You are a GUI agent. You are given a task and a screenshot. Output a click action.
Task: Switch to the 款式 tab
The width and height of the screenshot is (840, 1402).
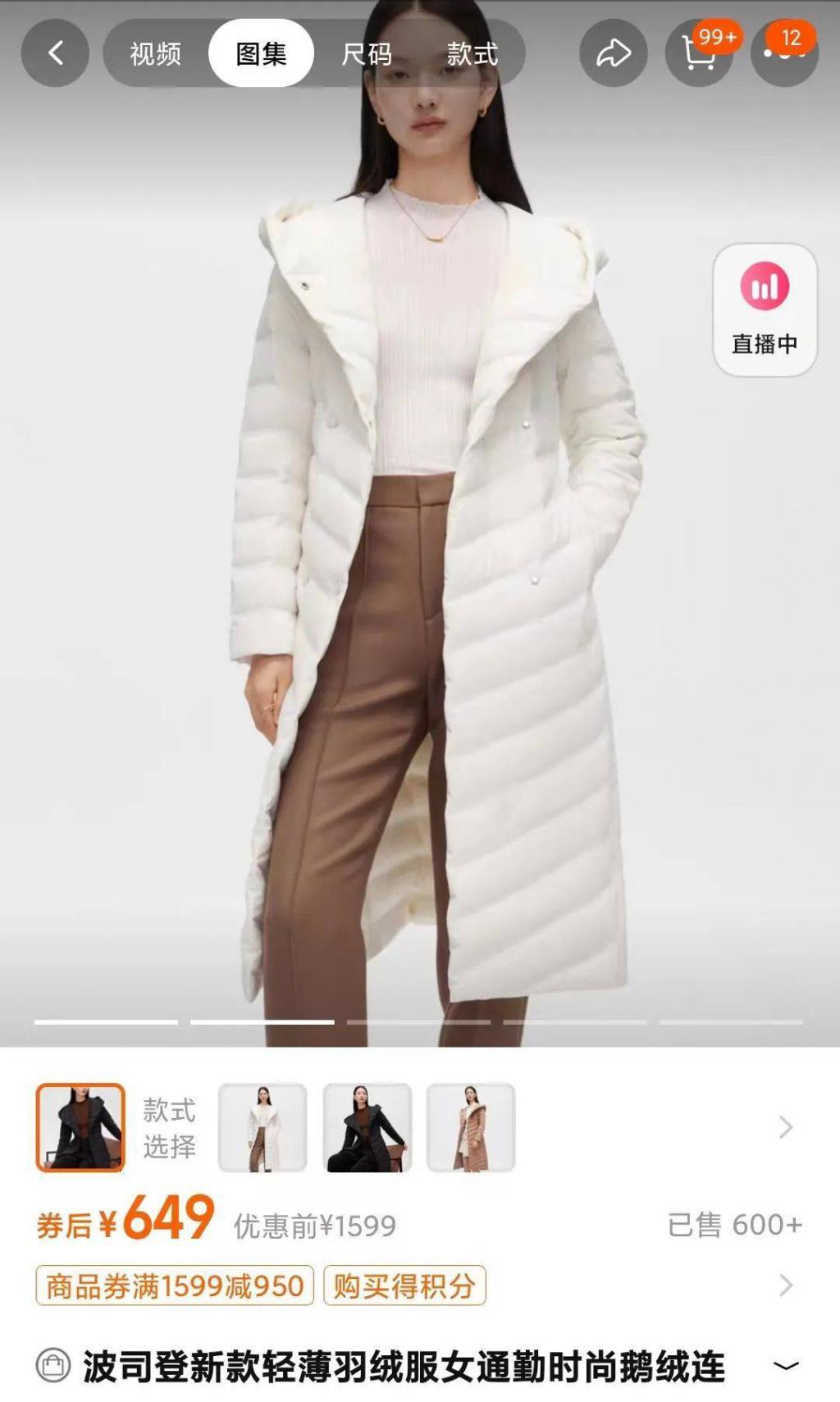pos(472,54)
